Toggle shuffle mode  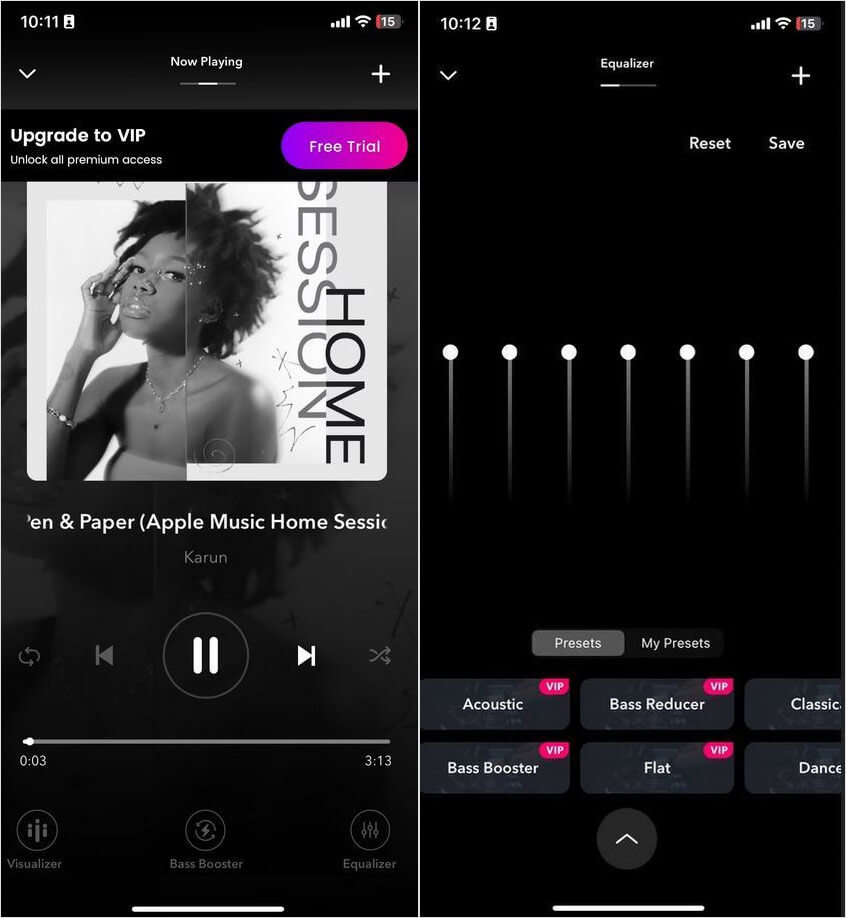coord(380,656)
